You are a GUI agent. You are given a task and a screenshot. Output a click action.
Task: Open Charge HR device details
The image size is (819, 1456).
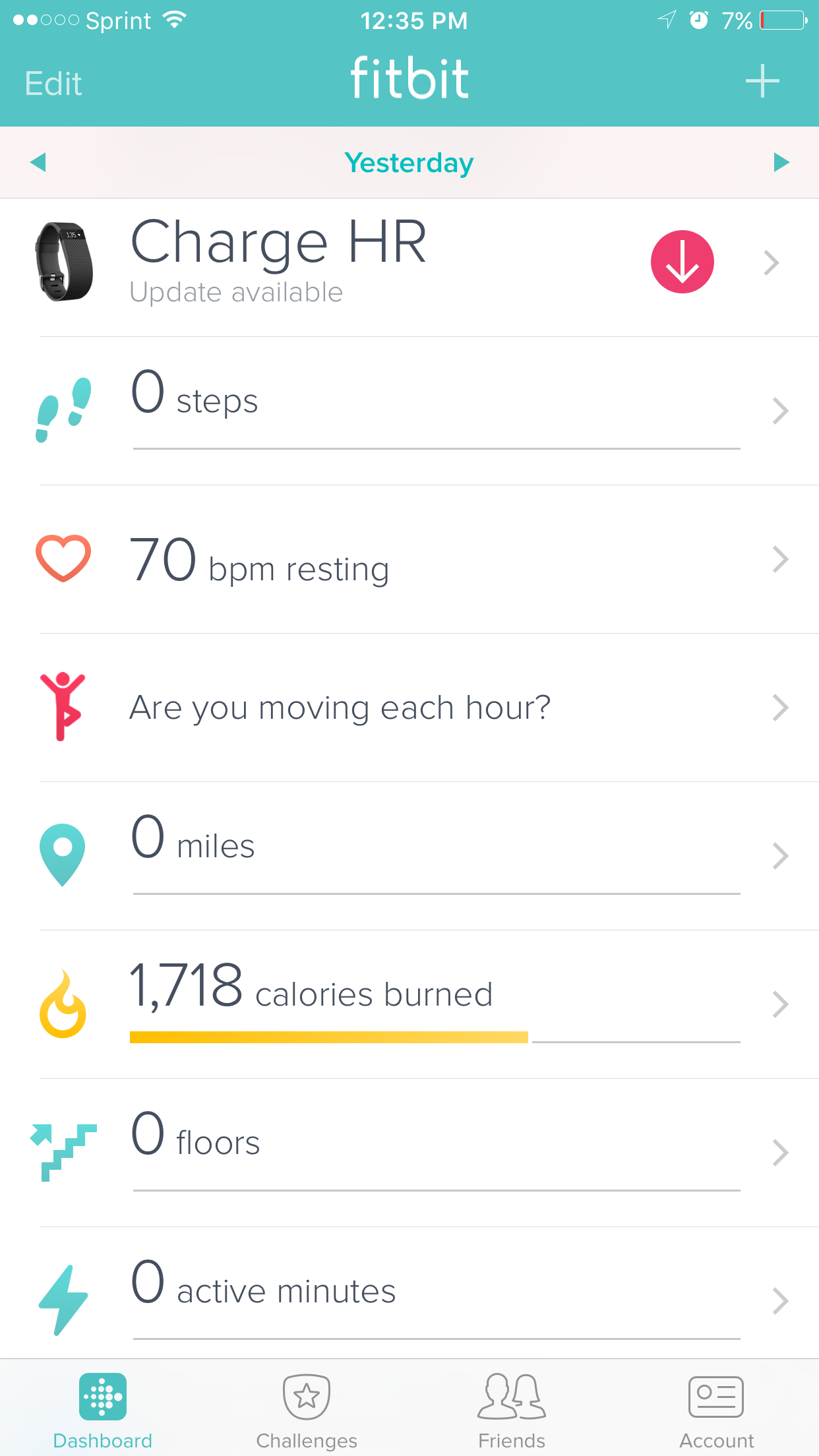[x=771, y=263]
